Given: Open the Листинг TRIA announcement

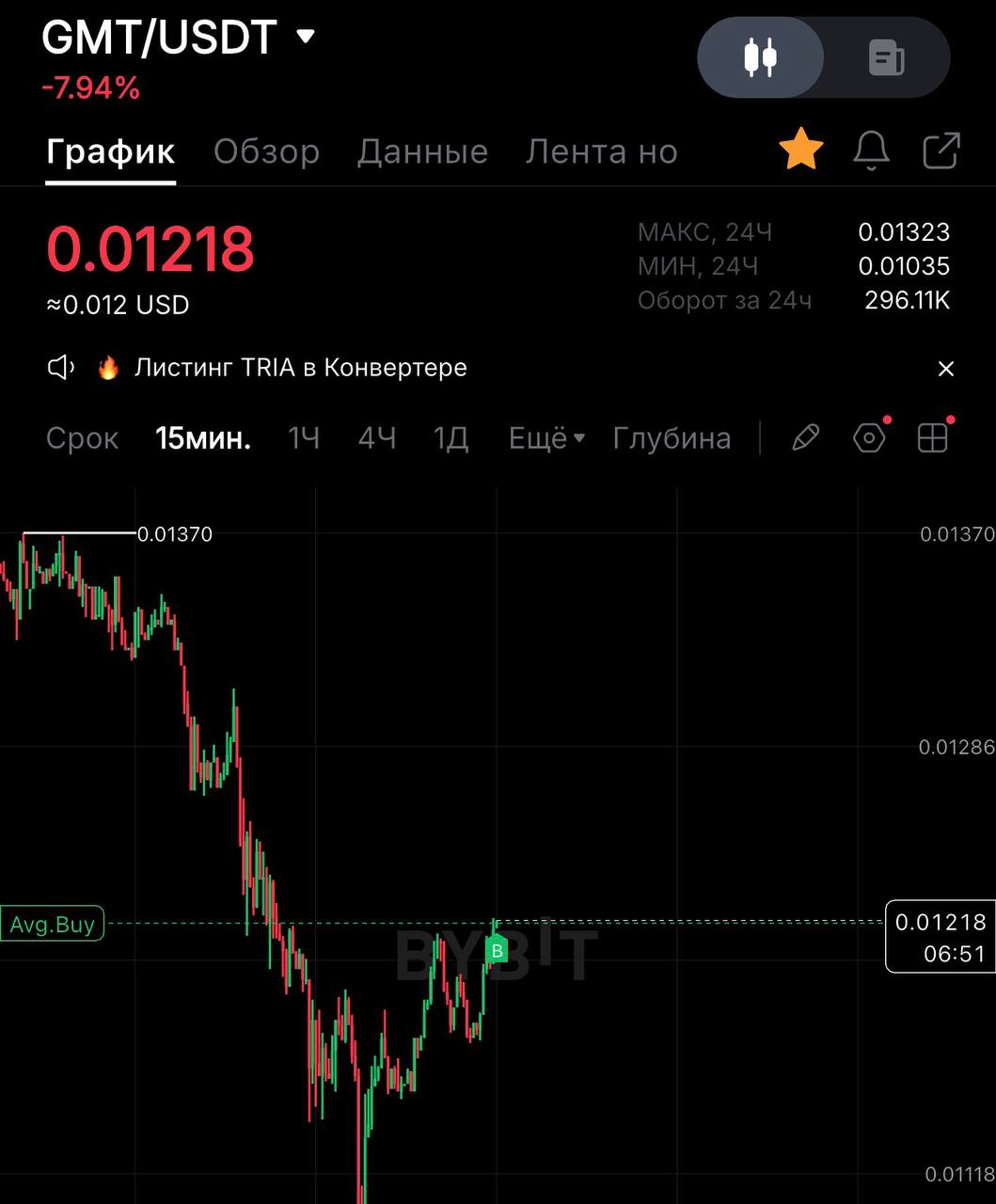Looking at the screenshot, I should pyautogui.click(x=300, y=368).
